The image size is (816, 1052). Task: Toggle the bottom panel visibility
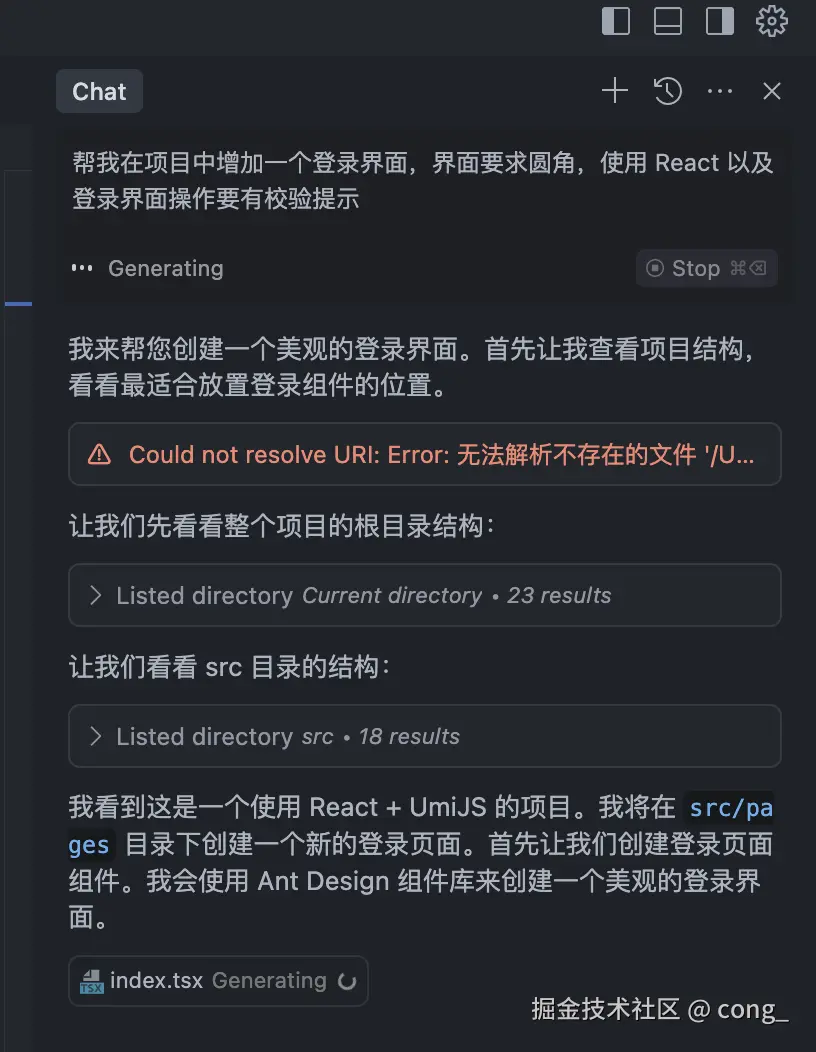(668, 21)
